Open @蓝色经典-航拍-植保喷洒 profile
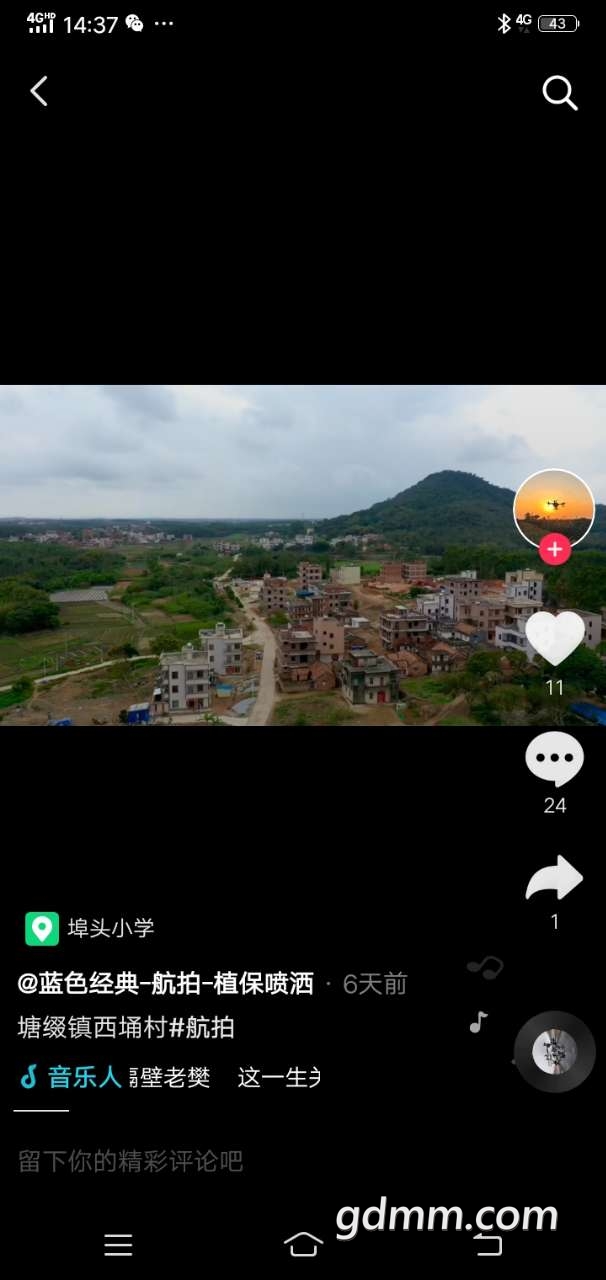 click(x=166, y=984)
